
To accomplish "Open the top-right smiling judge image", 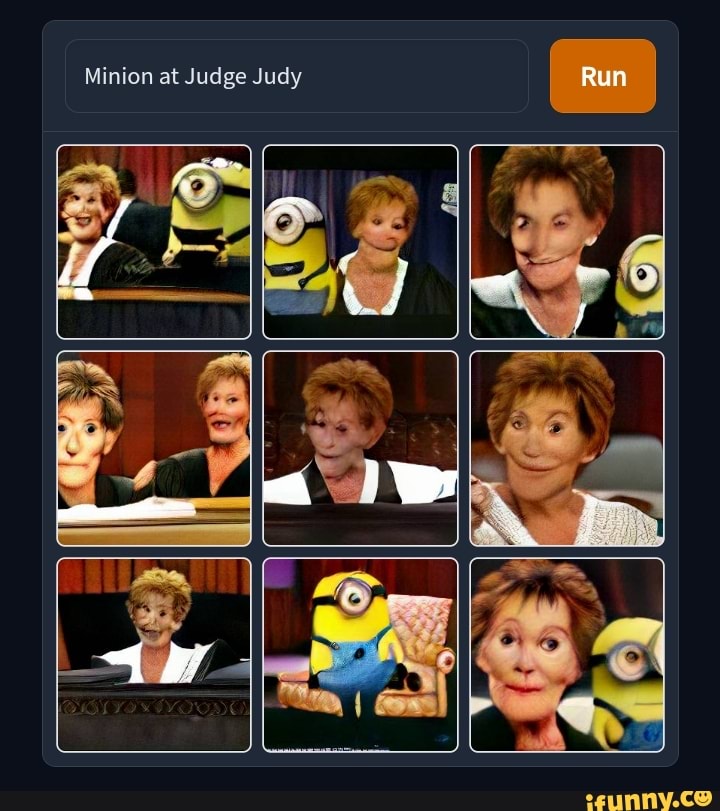I will [565, 239].
